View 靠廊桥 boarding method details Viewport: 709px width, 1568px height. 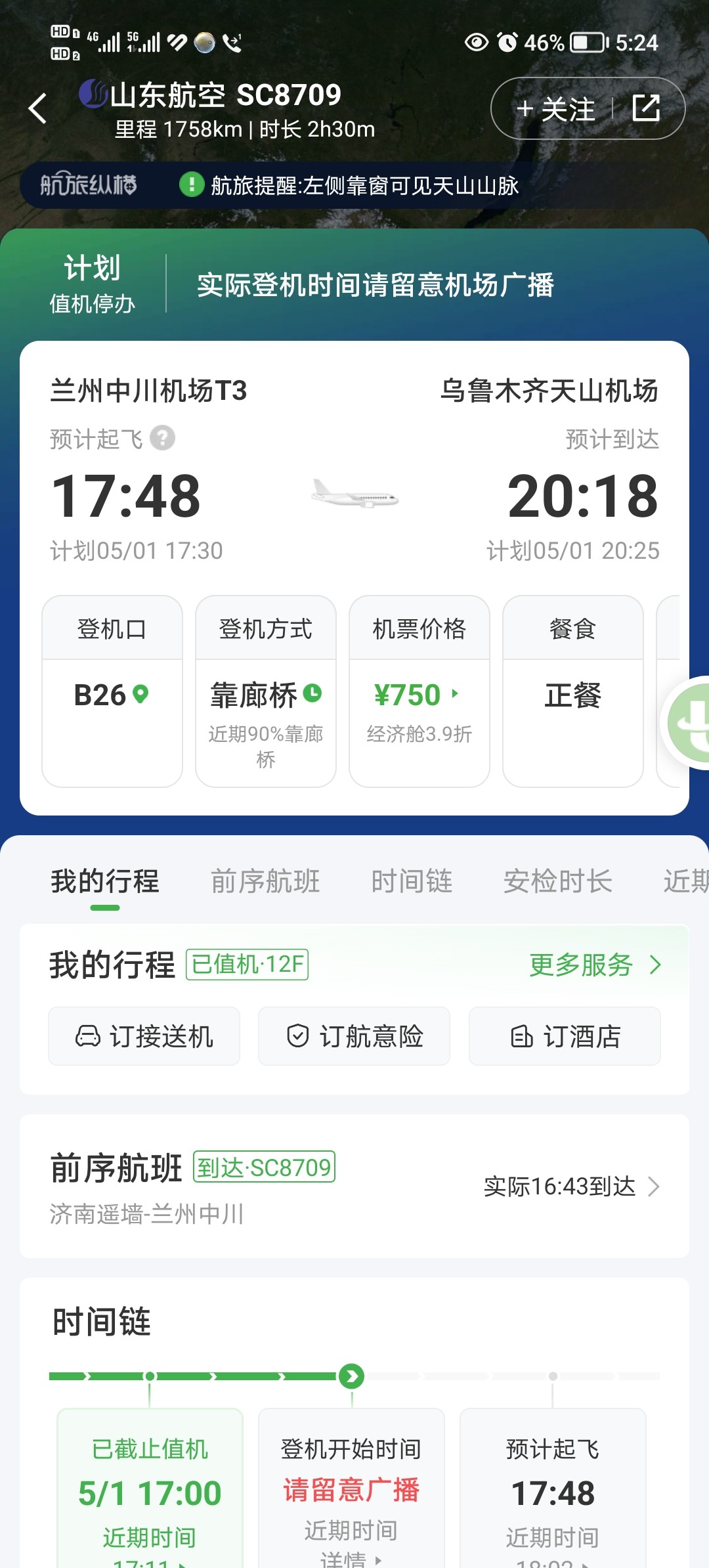(x=266, y=691)
